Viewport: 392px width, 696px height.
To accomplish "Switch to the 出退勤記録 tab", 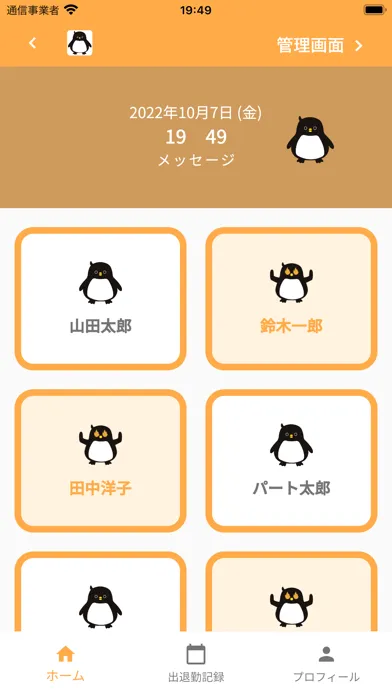I will pos(196,664).
